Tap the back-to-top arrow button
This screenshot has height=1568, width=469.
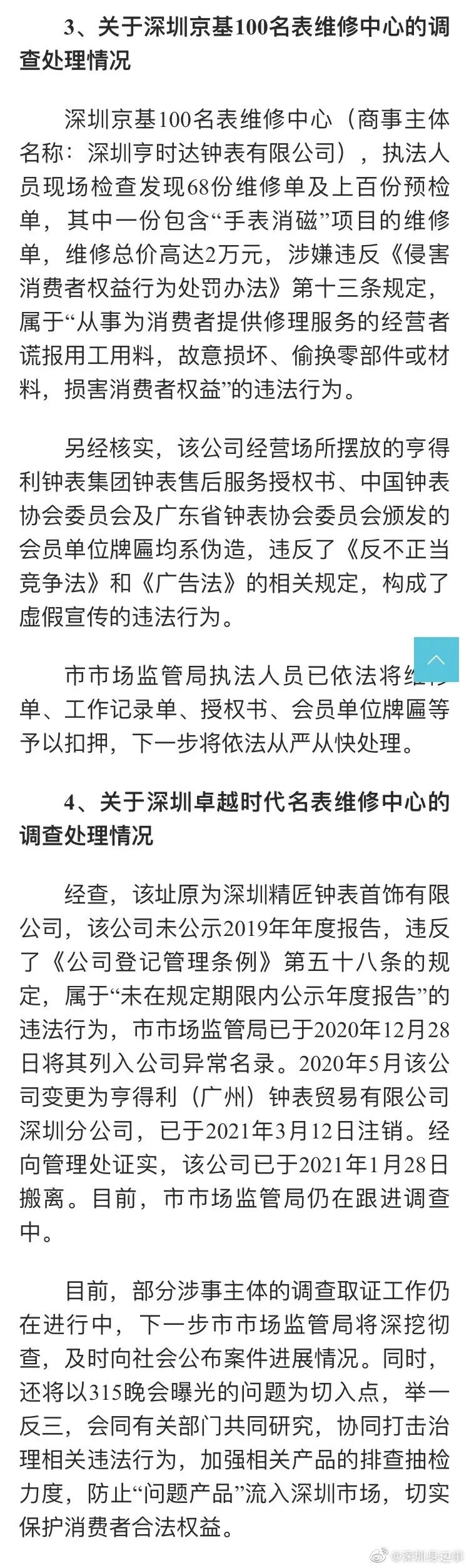(x=436, y=660)
